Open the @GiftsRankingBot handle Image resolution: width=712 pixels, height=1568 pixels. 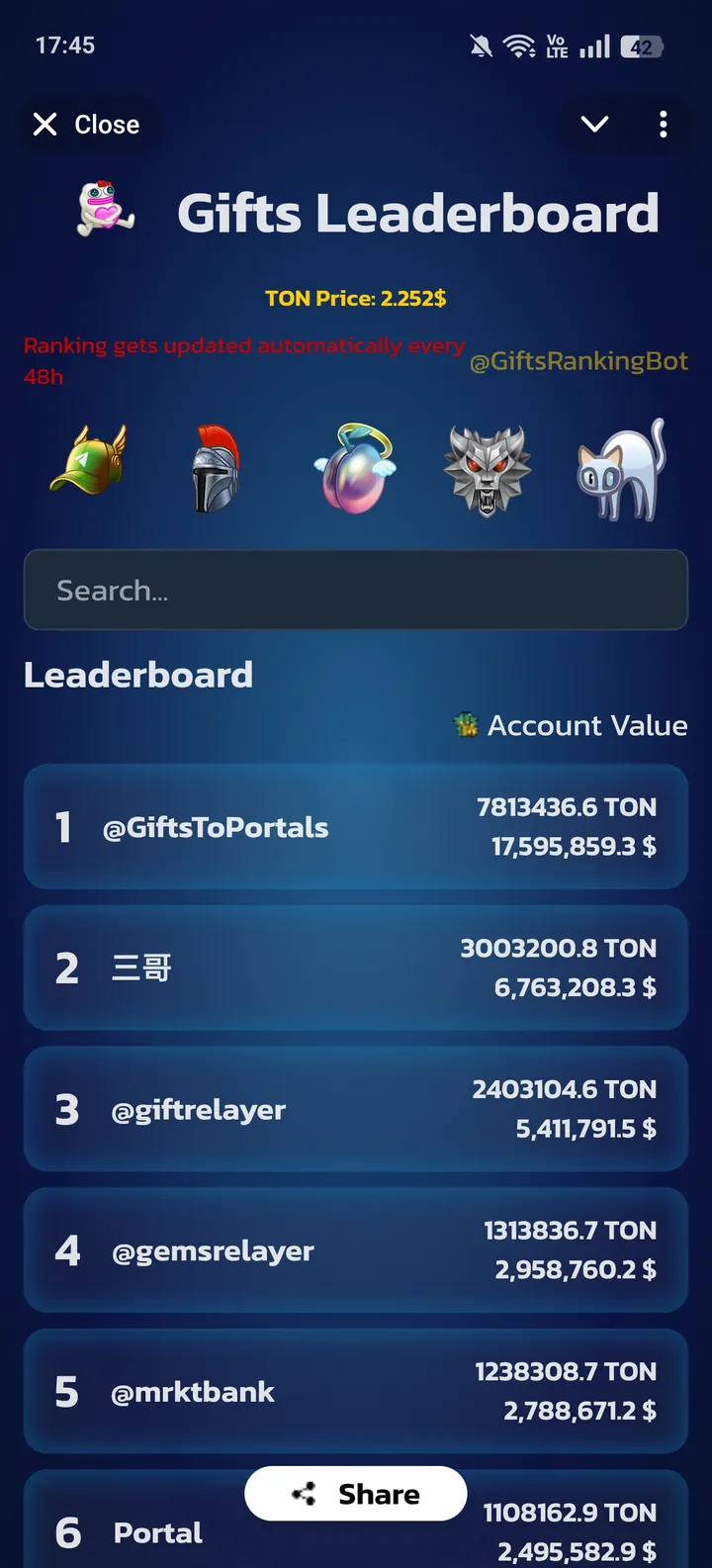point(580,361)
